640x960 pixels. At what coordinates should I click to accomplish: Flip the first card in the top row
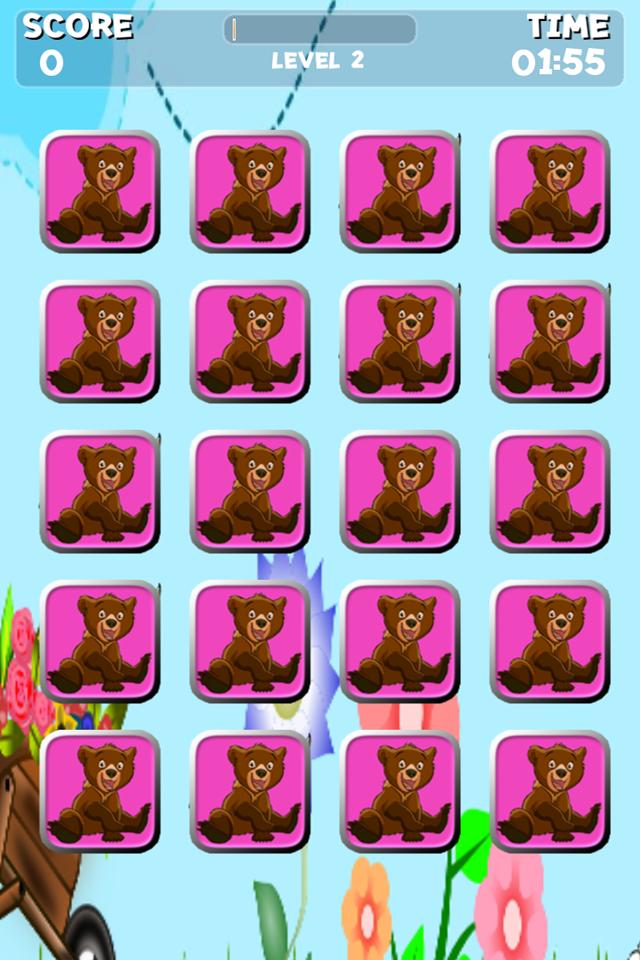coord(100,191)
